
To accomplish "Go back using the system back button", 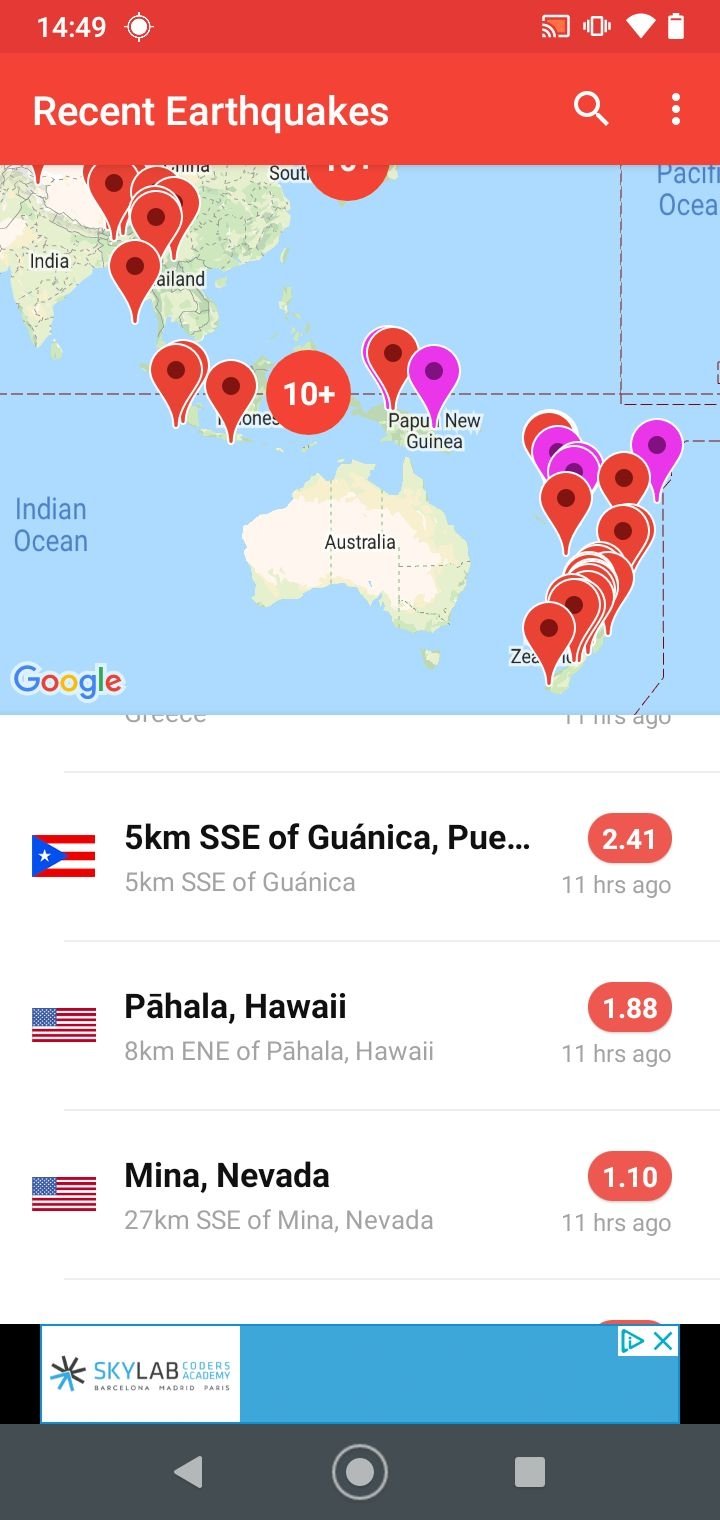I will [188, 1472].
